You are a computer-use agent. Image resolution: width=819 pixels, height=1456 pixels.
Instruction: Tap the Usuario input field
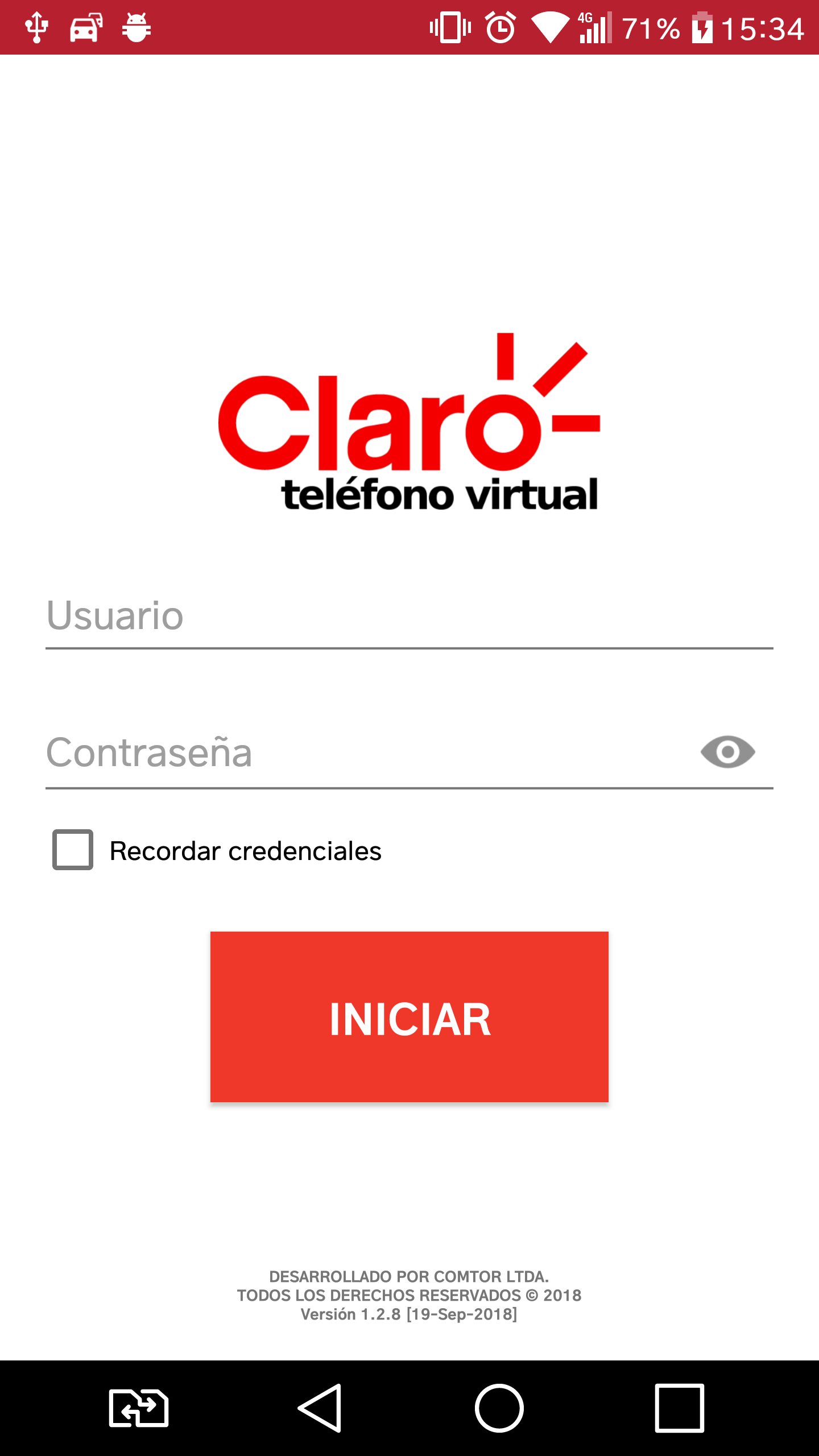click(409, 617)
